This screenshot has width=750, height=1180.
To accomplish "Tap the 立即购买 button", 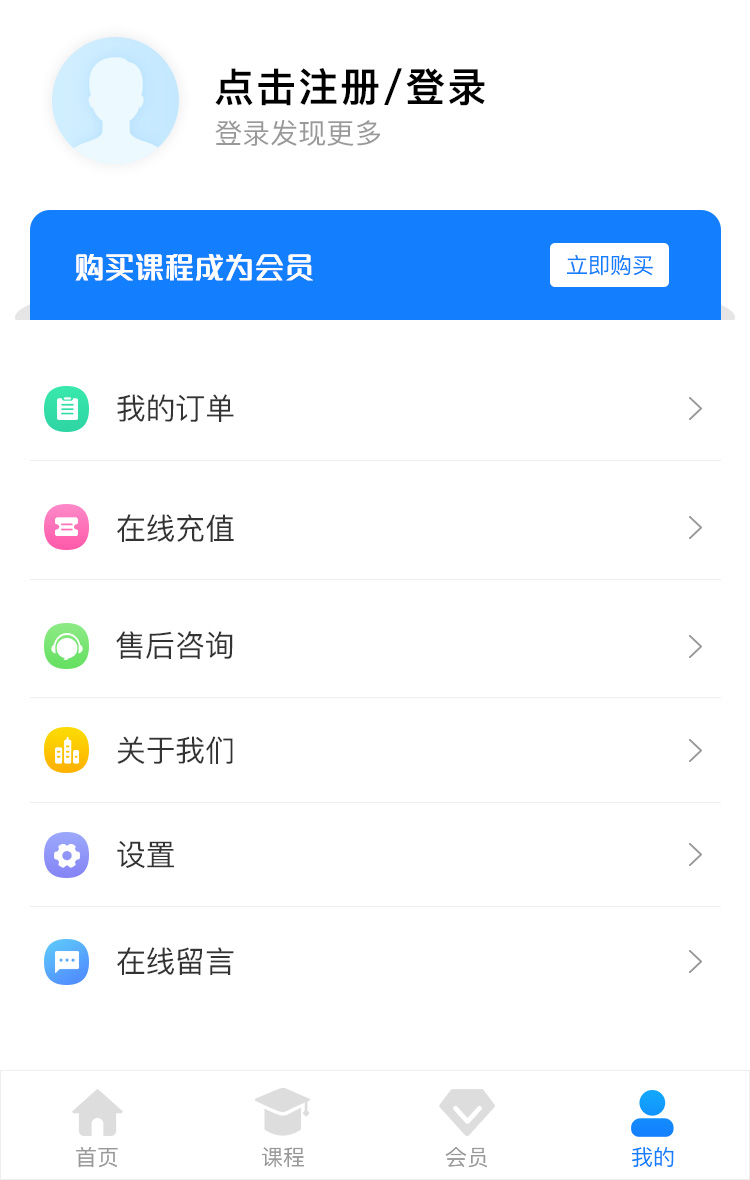I will tap(609, 265).
